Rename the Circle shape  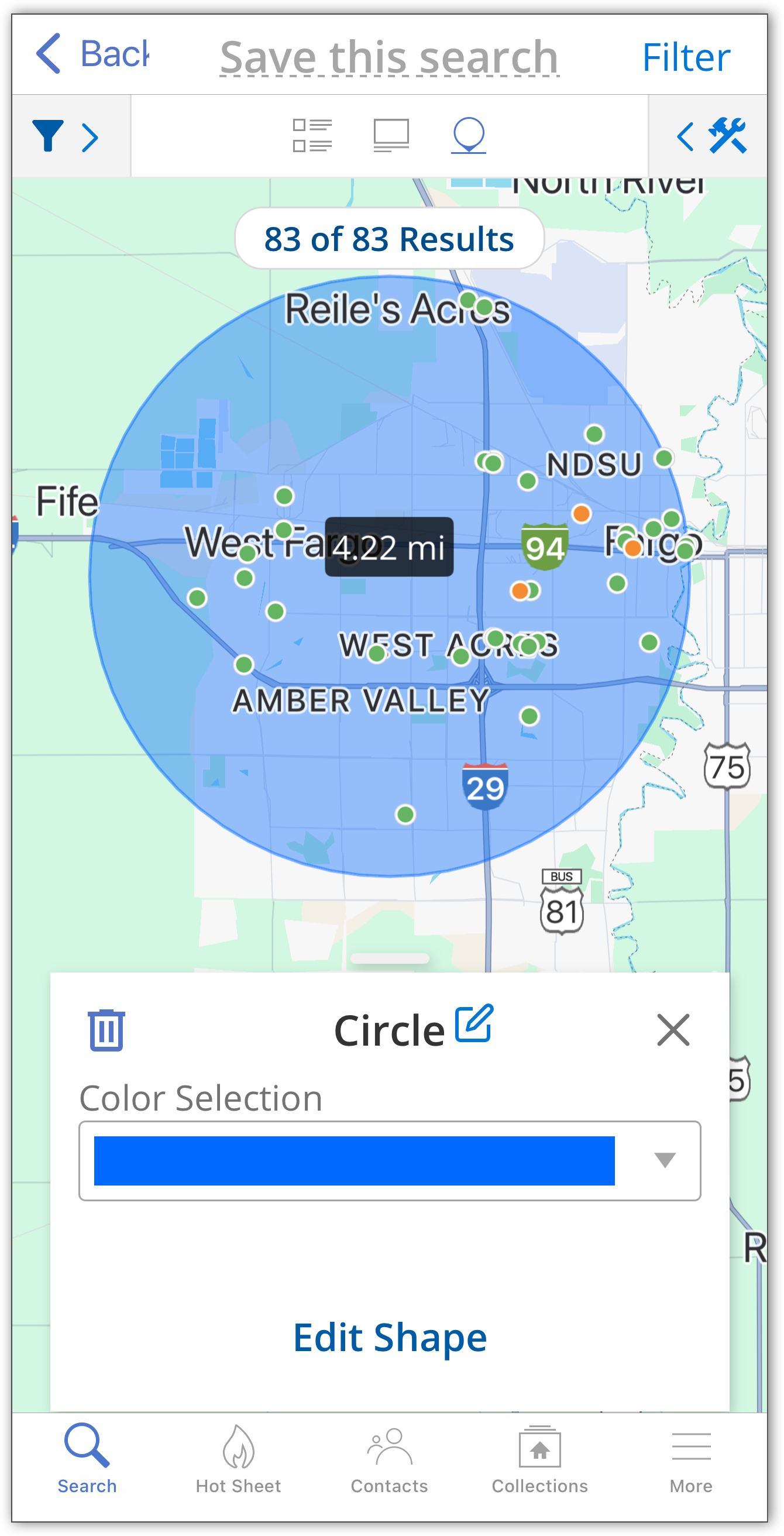click(474, 1023)
